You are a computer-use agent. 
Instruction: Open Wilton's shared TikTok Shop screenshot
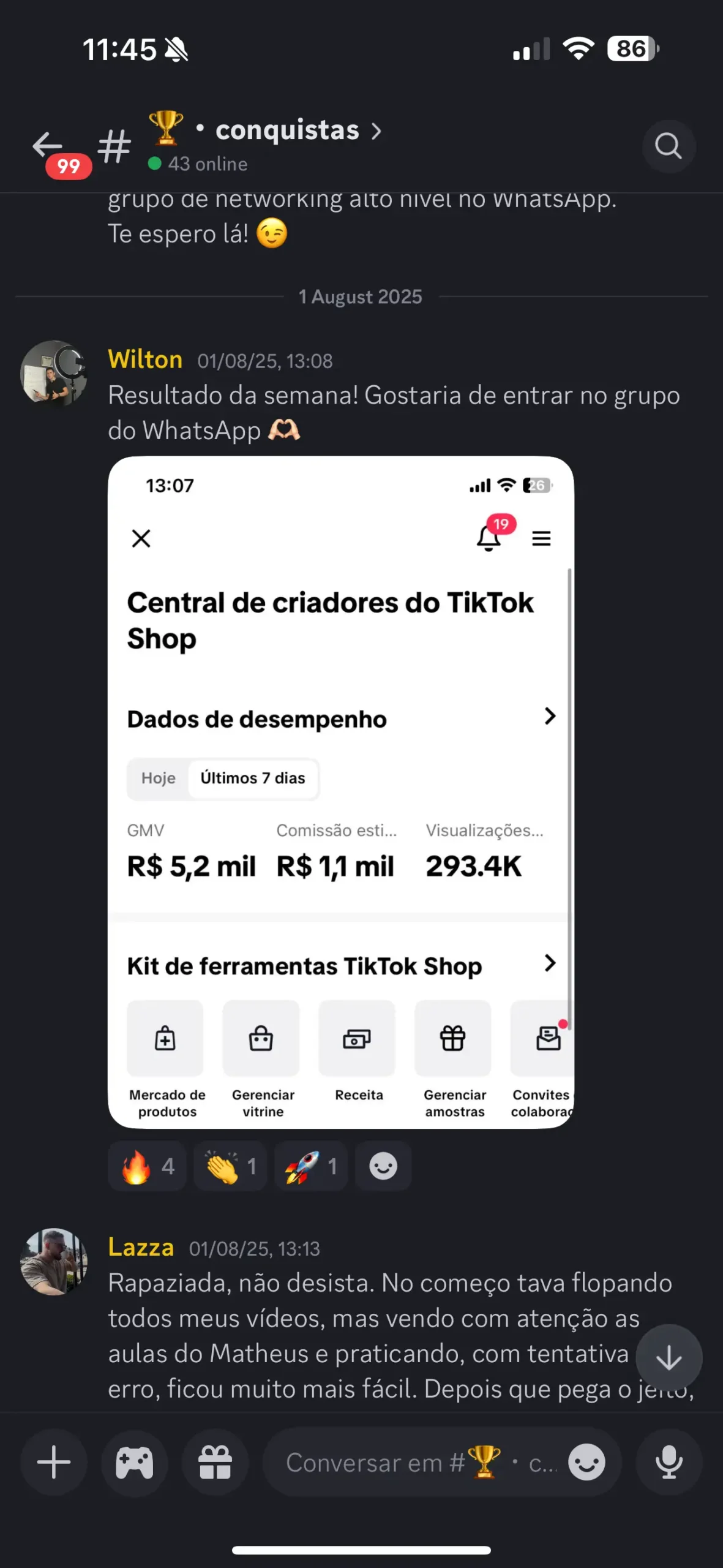click(x=341, y=791)
